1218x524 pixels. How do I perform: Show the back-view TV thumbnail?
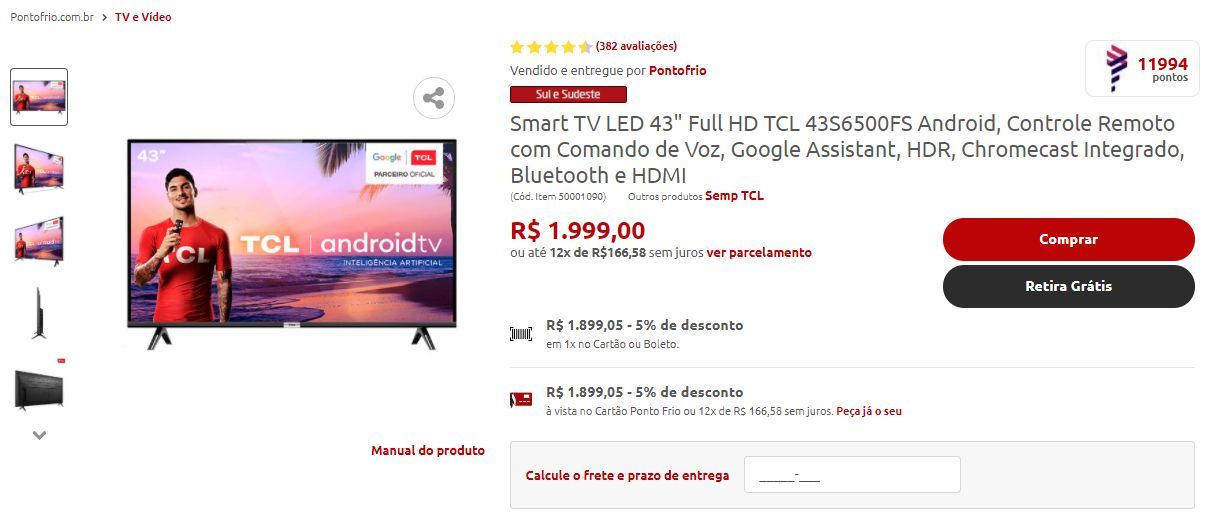39,387
